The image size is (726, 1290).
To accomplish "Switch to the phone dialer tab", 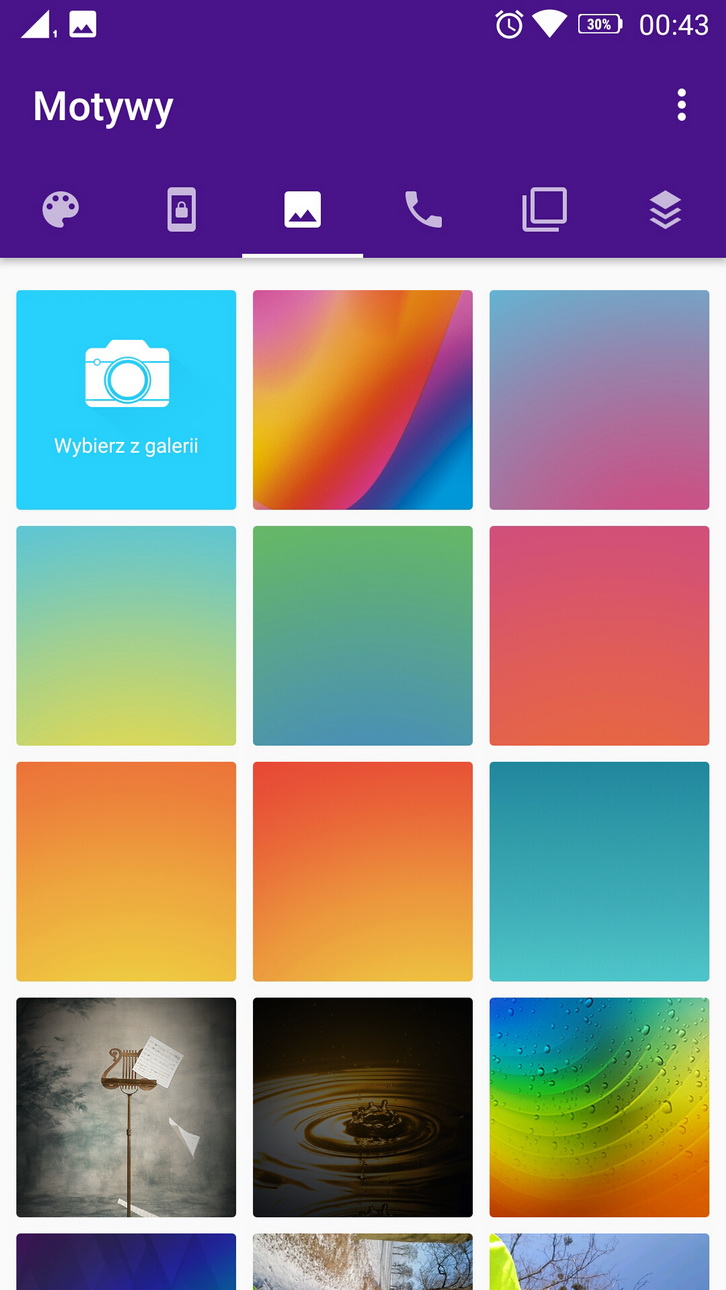I will point(423,210).
